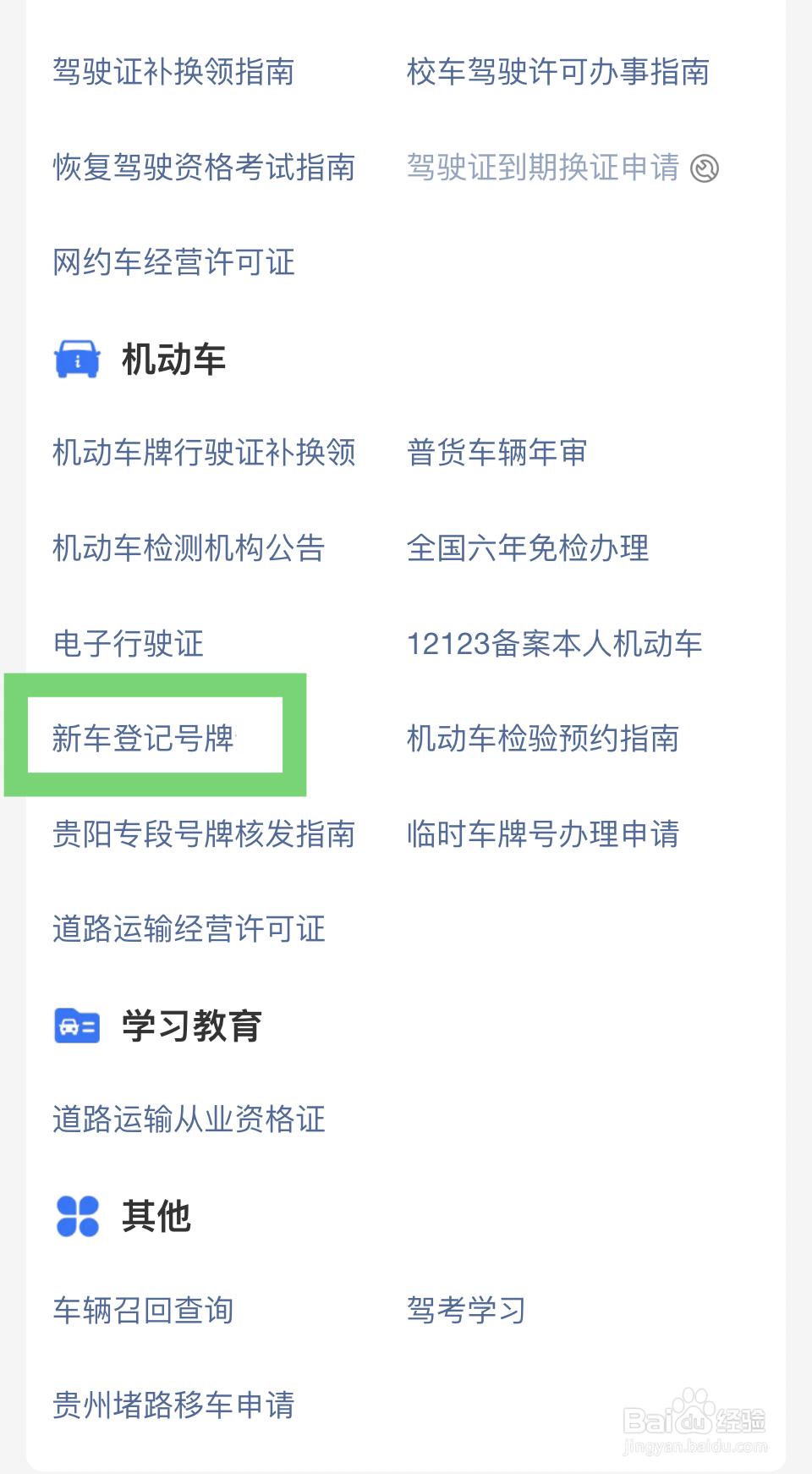Image resolution: width=812 pixels, height=1474 pixels.
Task: Open 机动车牌行驶证补换领
Action: (x=206, y=454)
